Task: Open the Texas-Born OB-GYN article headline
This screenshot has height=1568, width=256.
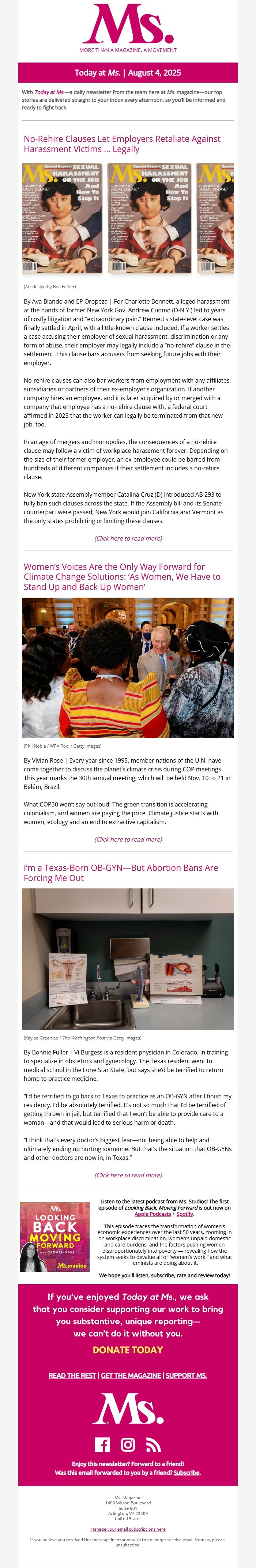Action: (120, 873)
